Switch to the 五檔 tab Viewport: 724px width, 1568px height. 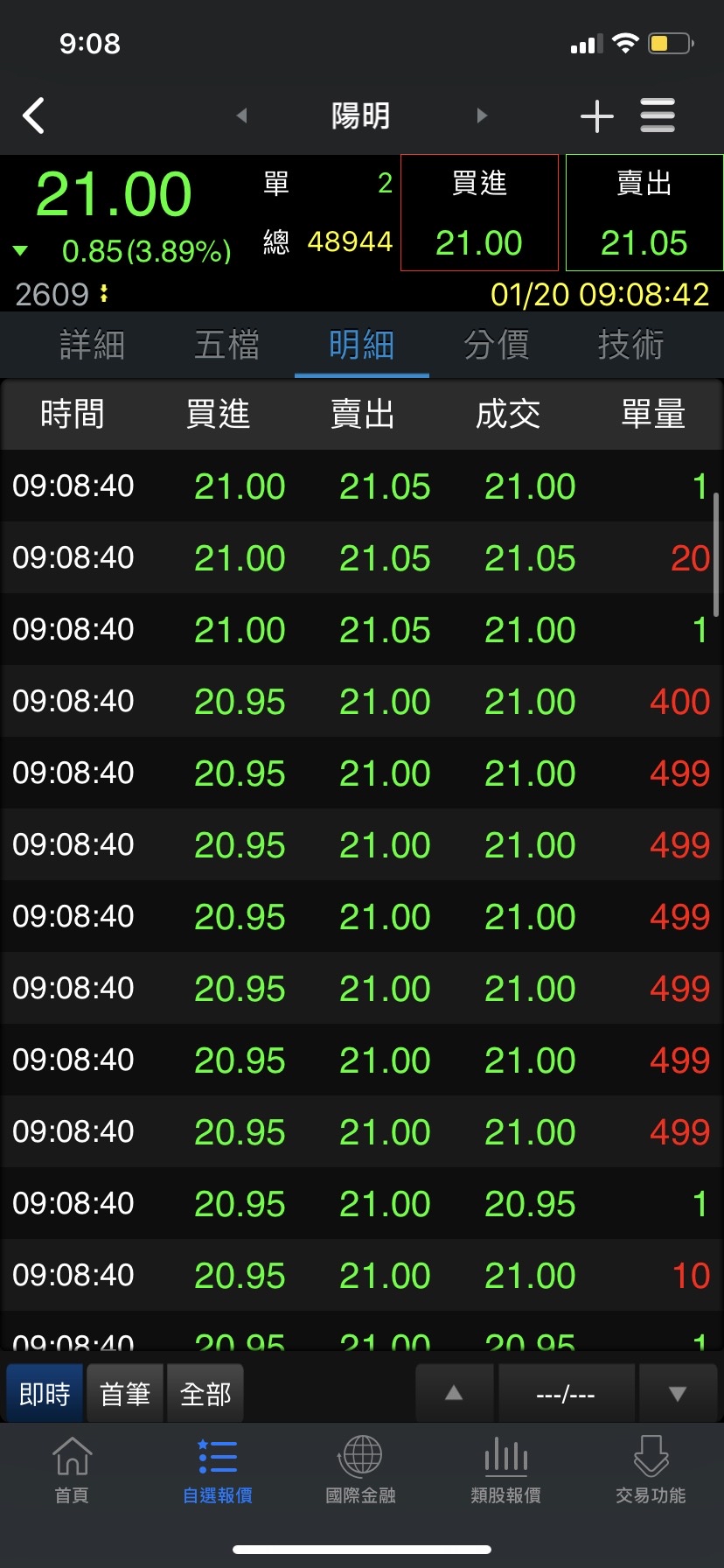(226, 345)
